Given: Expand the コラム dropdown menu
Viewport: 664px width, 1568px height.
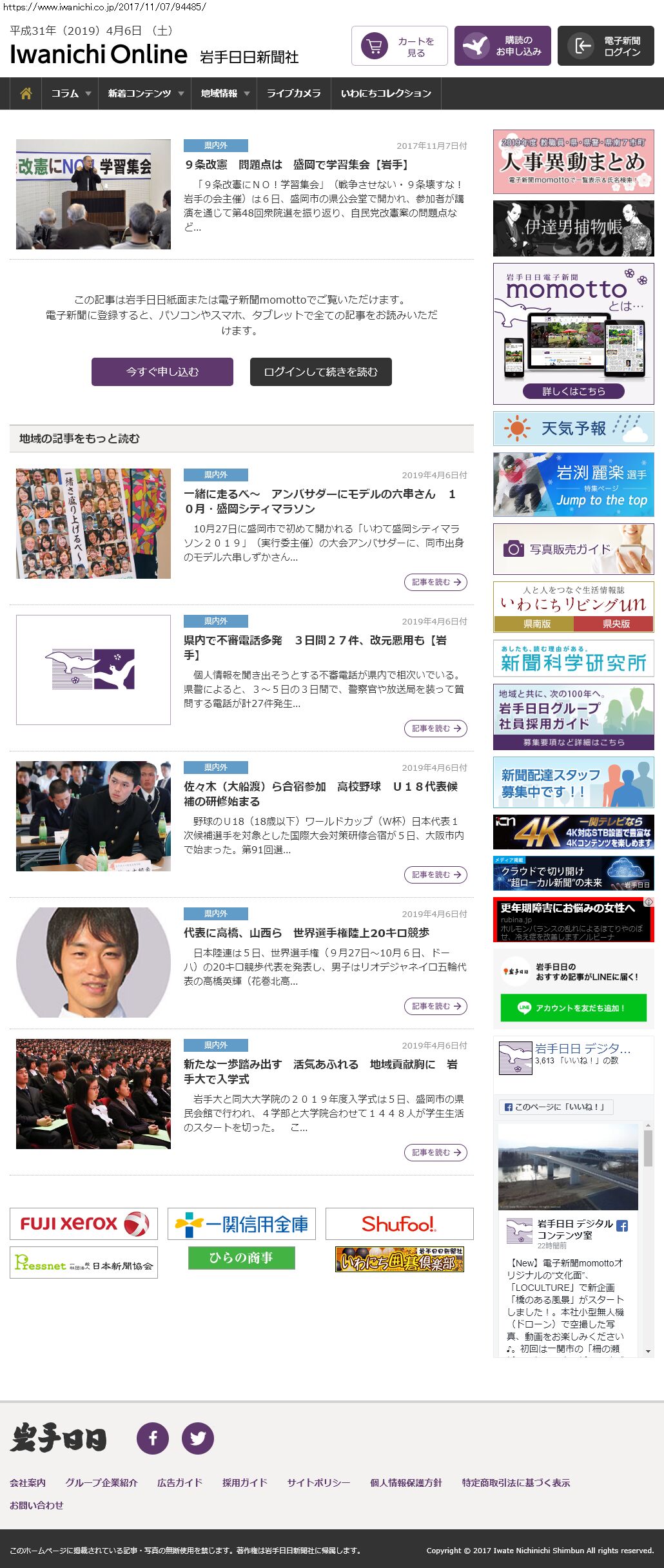Looking at the screenshot, I should coord(70,93).
